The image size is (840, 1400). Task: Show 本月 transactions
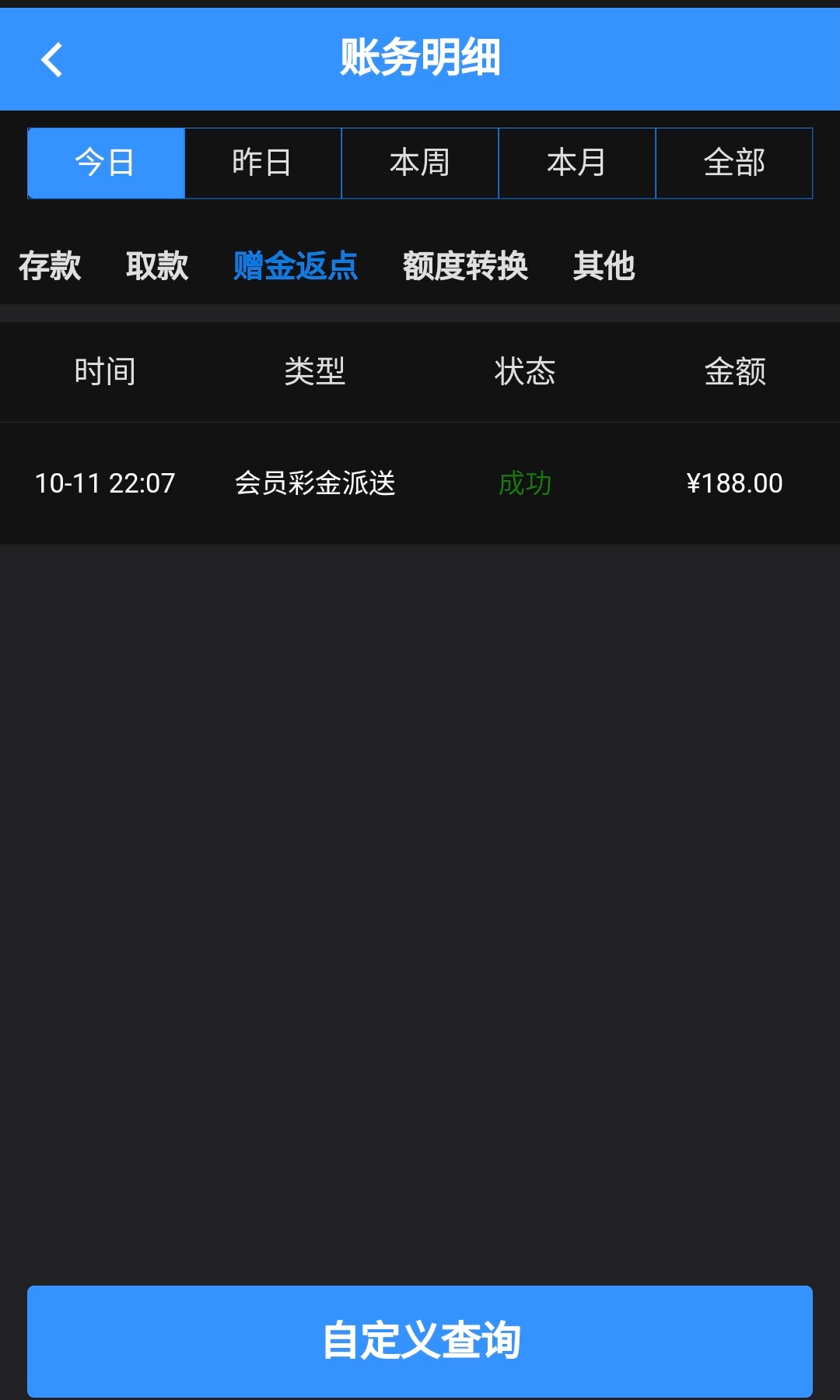point(577,163)
